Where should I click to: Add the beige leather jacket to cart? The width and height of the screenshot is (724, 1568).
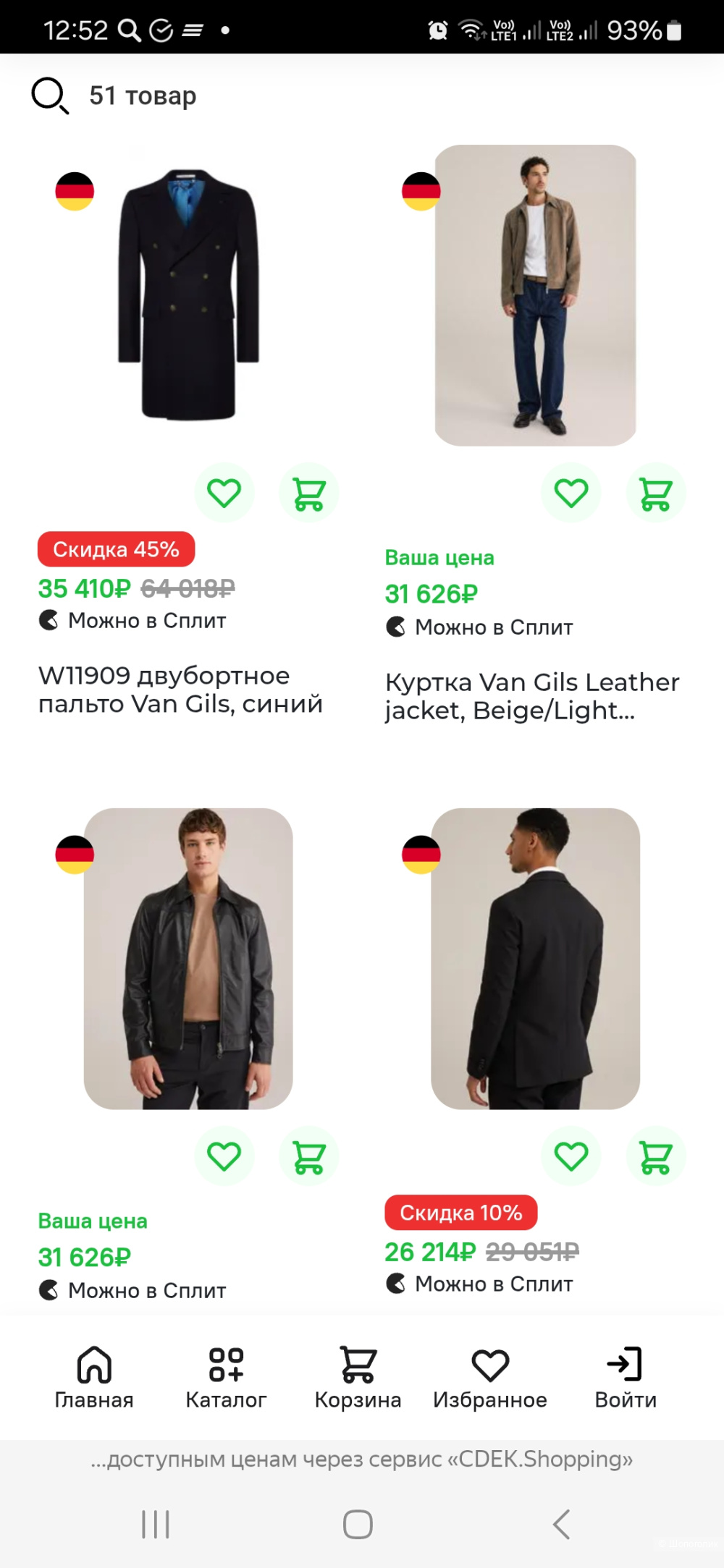tap(655, 491)
